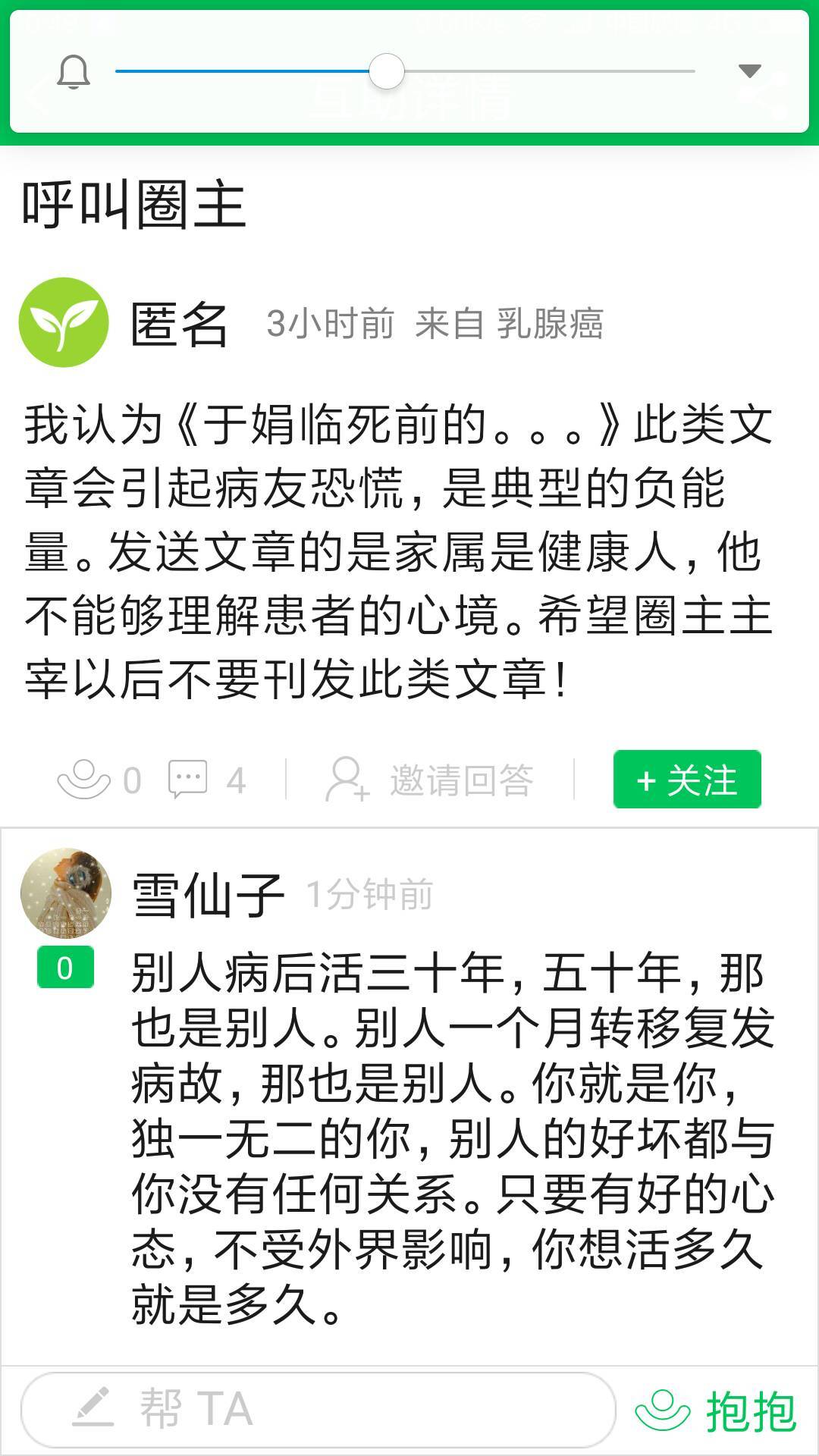This screenshot has height=1456, width=819.
Task: Open 雪仙子's profile avatar
Action: pos(66,893)
